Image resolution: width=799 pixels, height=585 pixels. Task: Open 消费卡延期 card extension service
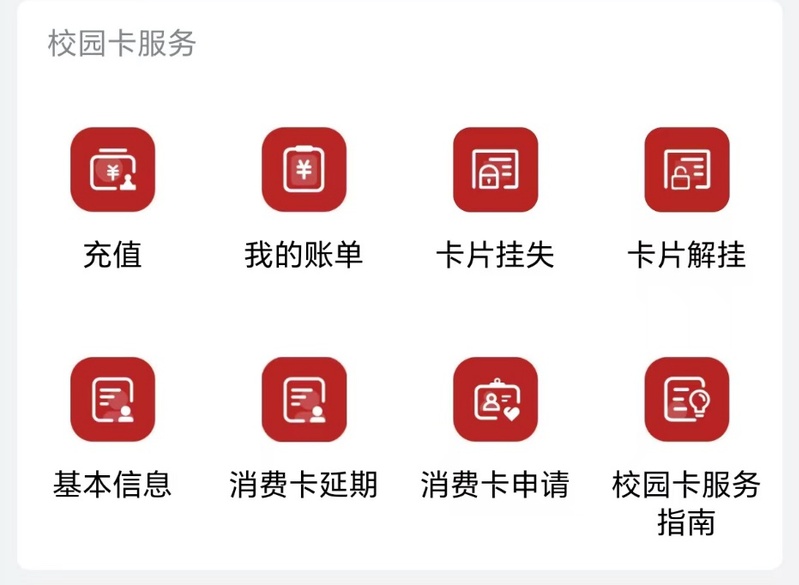[x=304, y=399]
